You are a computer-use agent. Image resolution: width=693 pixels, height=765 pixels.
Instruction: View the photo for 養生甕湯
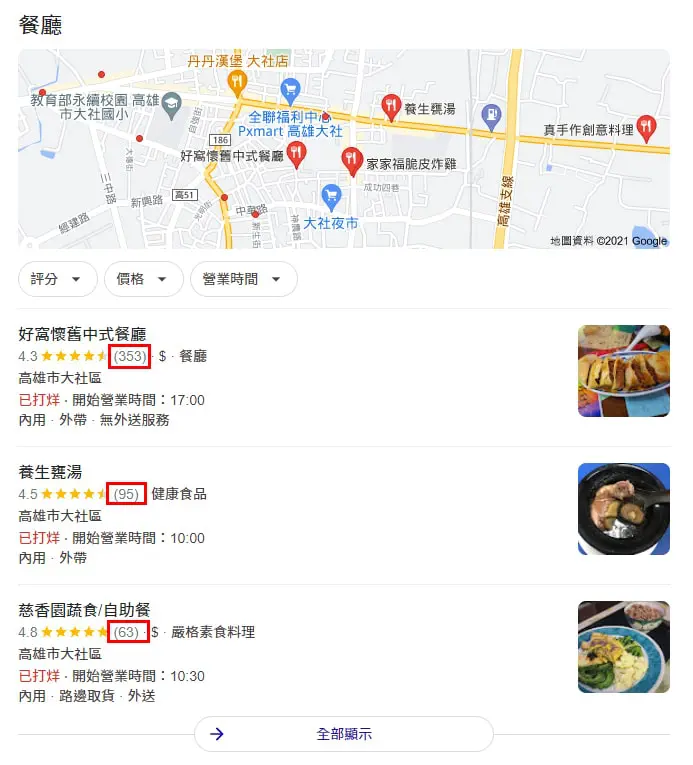(623, 509)
